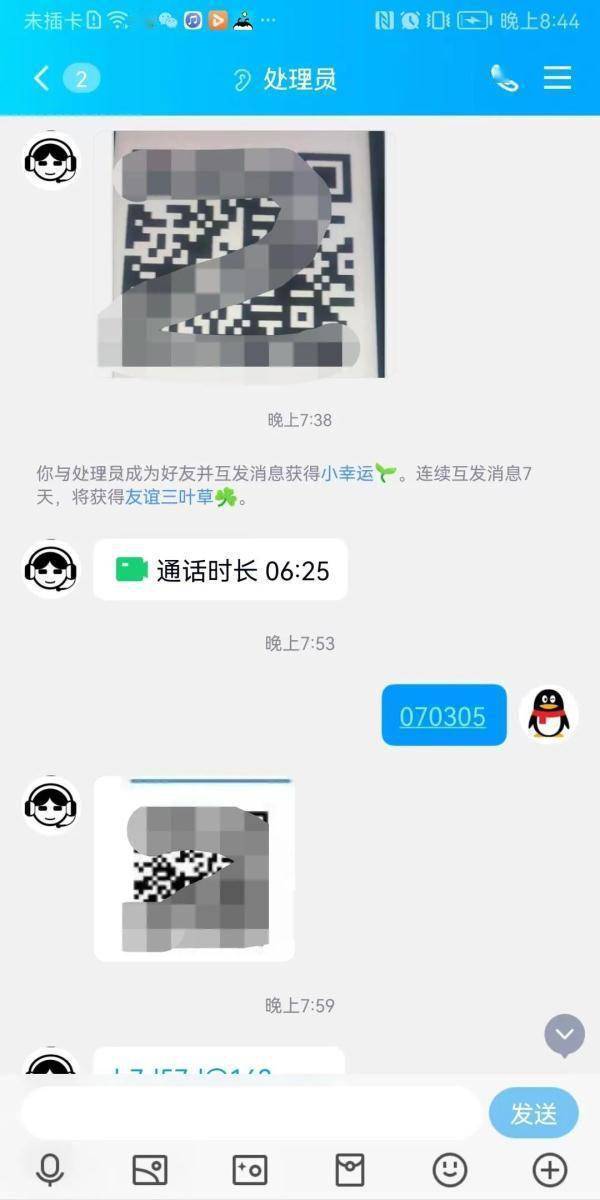Focus the message input field
Image resolution: width=600 pixels, height=1200 pixels.
[x=250, y=1113]
